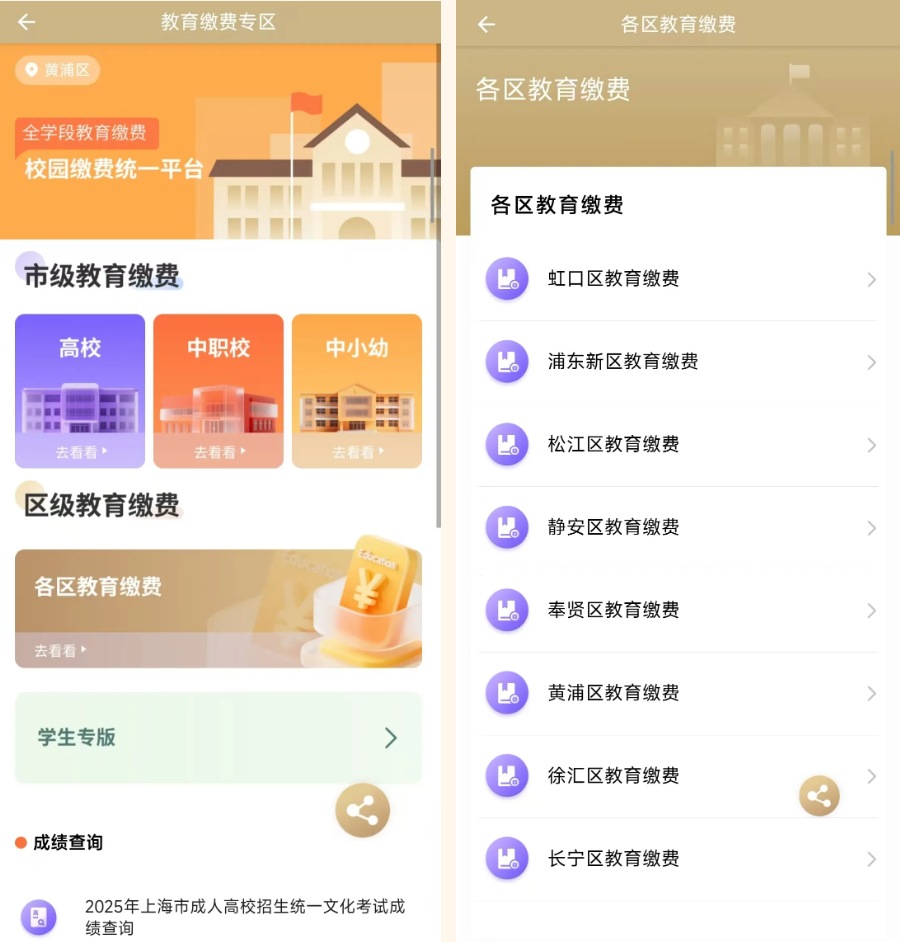900x942 pixels.
Task: Open 静安区教育缴费 row
Action: [678, 528]
